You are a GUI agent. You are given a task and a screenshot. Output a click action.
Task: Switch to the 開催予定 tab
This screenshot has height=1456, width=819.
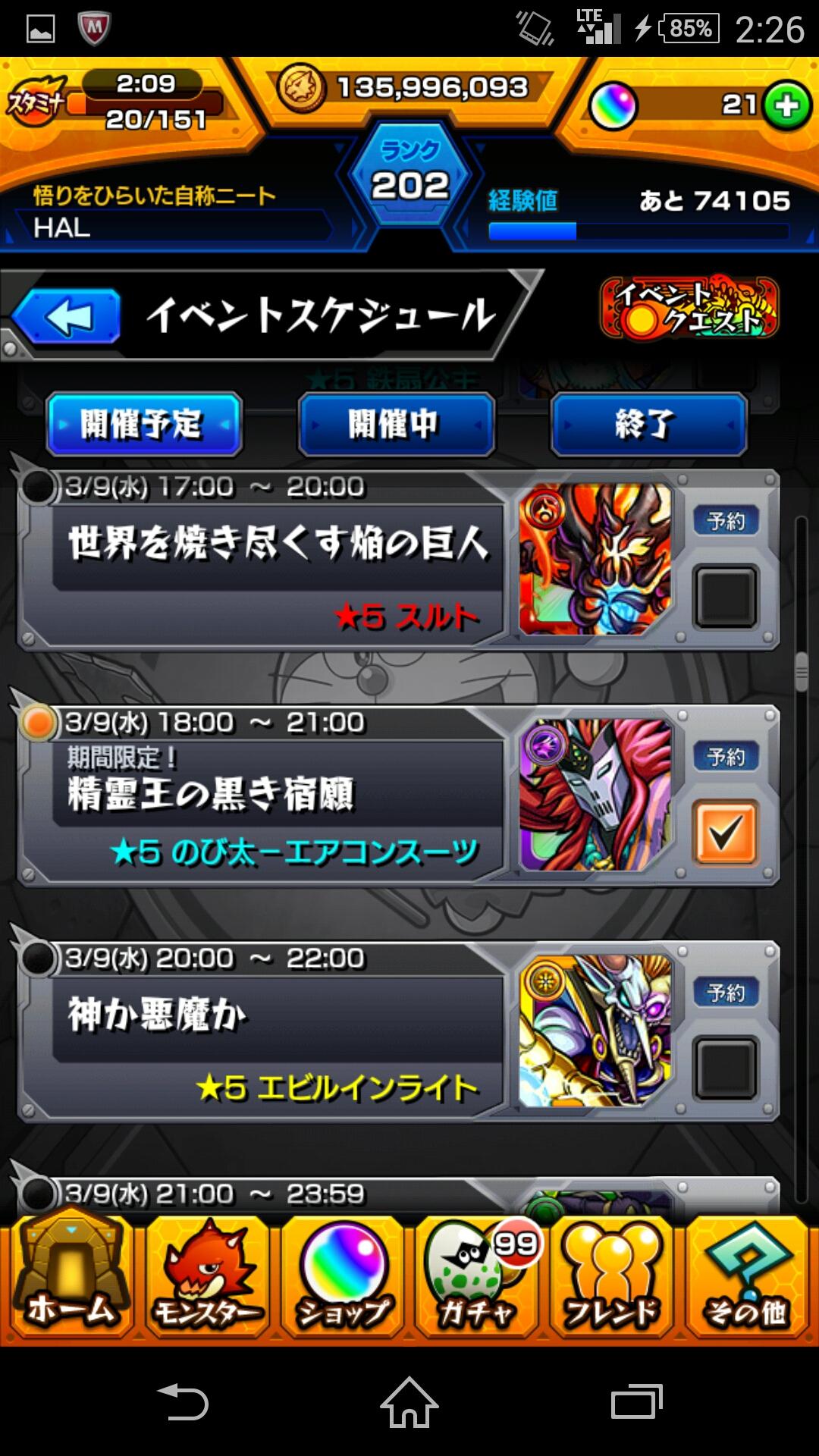coord(144,424)
